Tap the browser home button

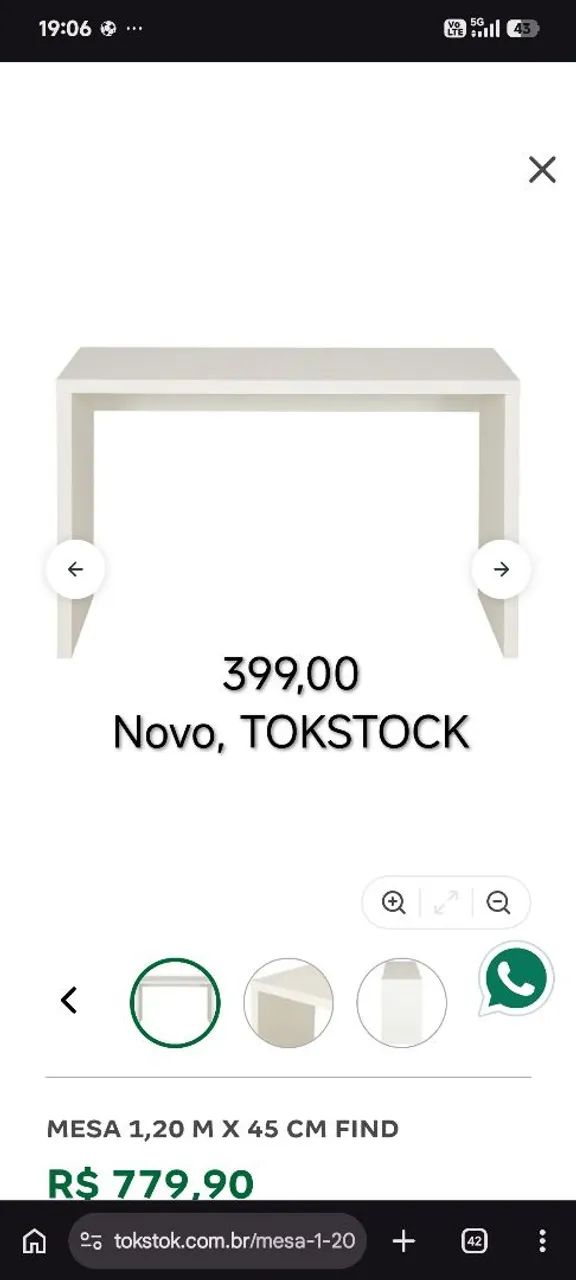pos(35,1241)
